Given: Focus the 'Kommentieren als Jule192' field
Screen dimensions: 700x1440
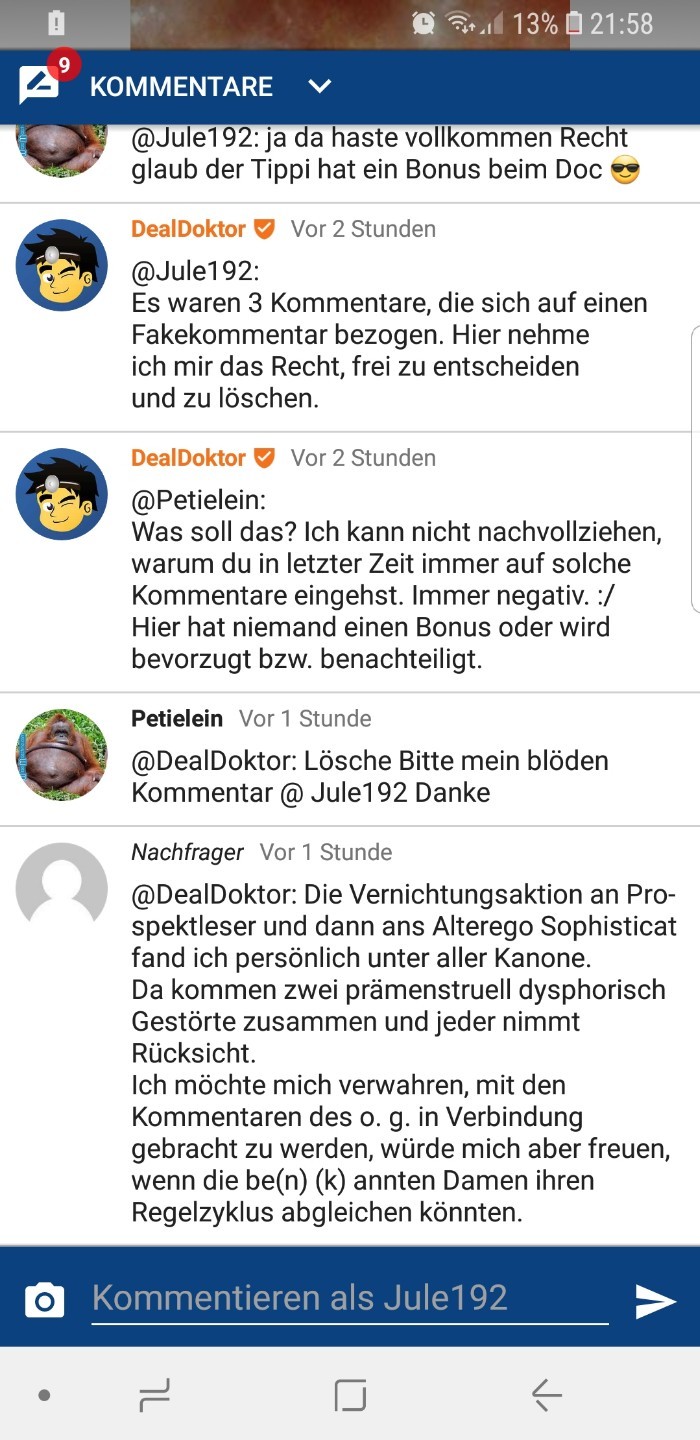Looking at the screenshot, I should pos(349,1298).
